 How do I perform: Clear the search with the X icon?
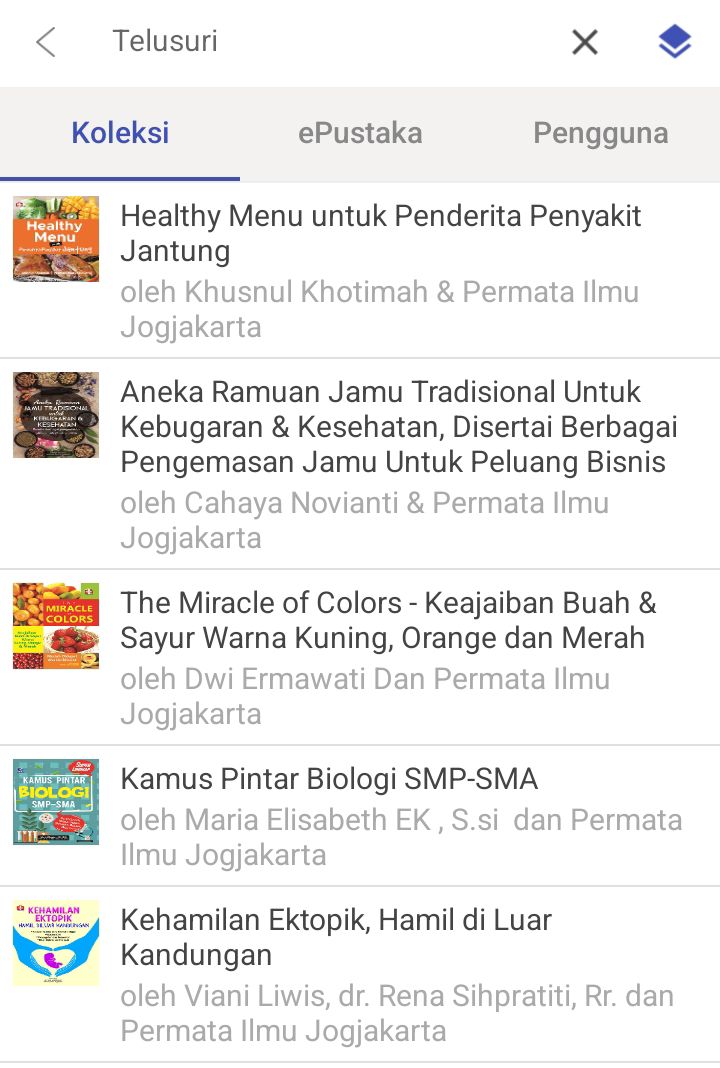tap(584, 42)
